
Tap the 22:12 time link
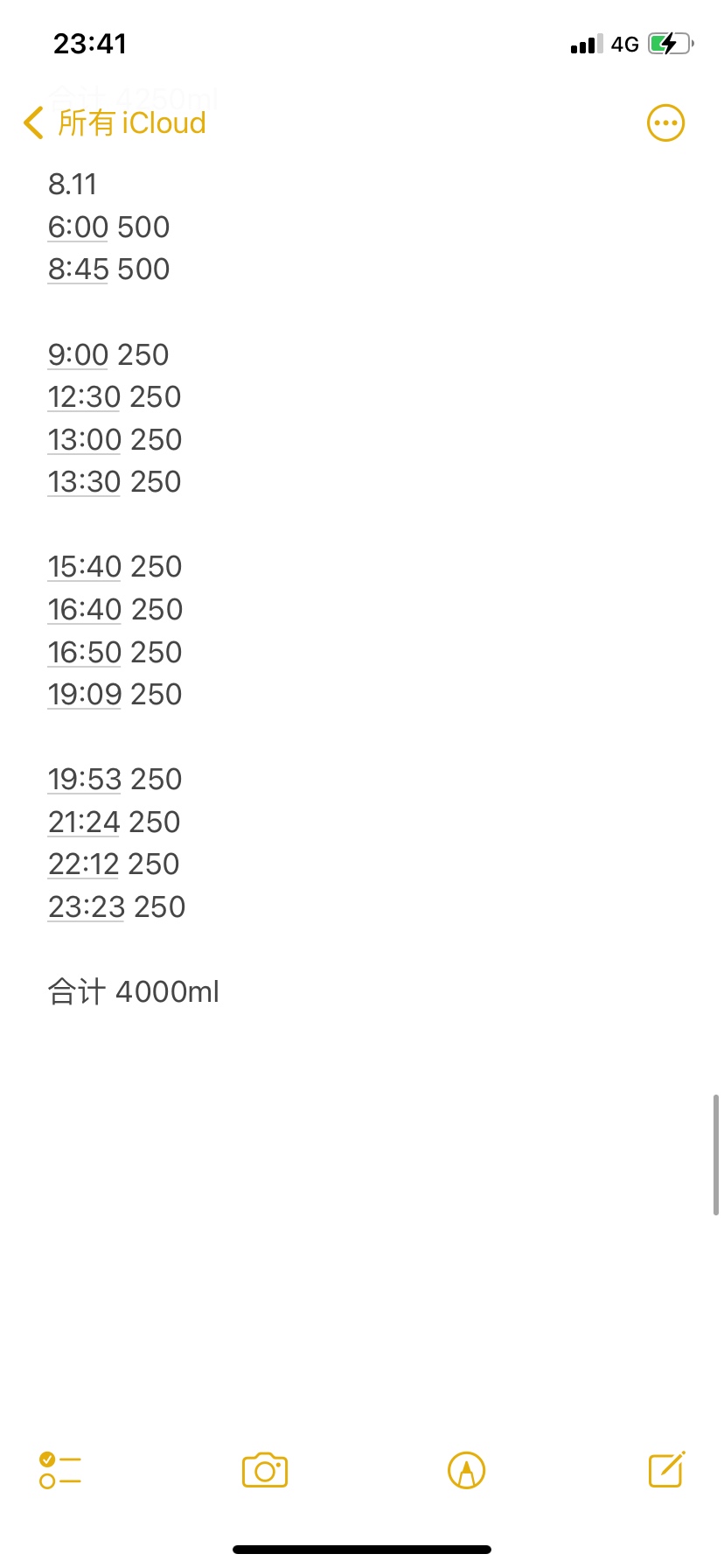pyautogui.click(x=84, y=864)
